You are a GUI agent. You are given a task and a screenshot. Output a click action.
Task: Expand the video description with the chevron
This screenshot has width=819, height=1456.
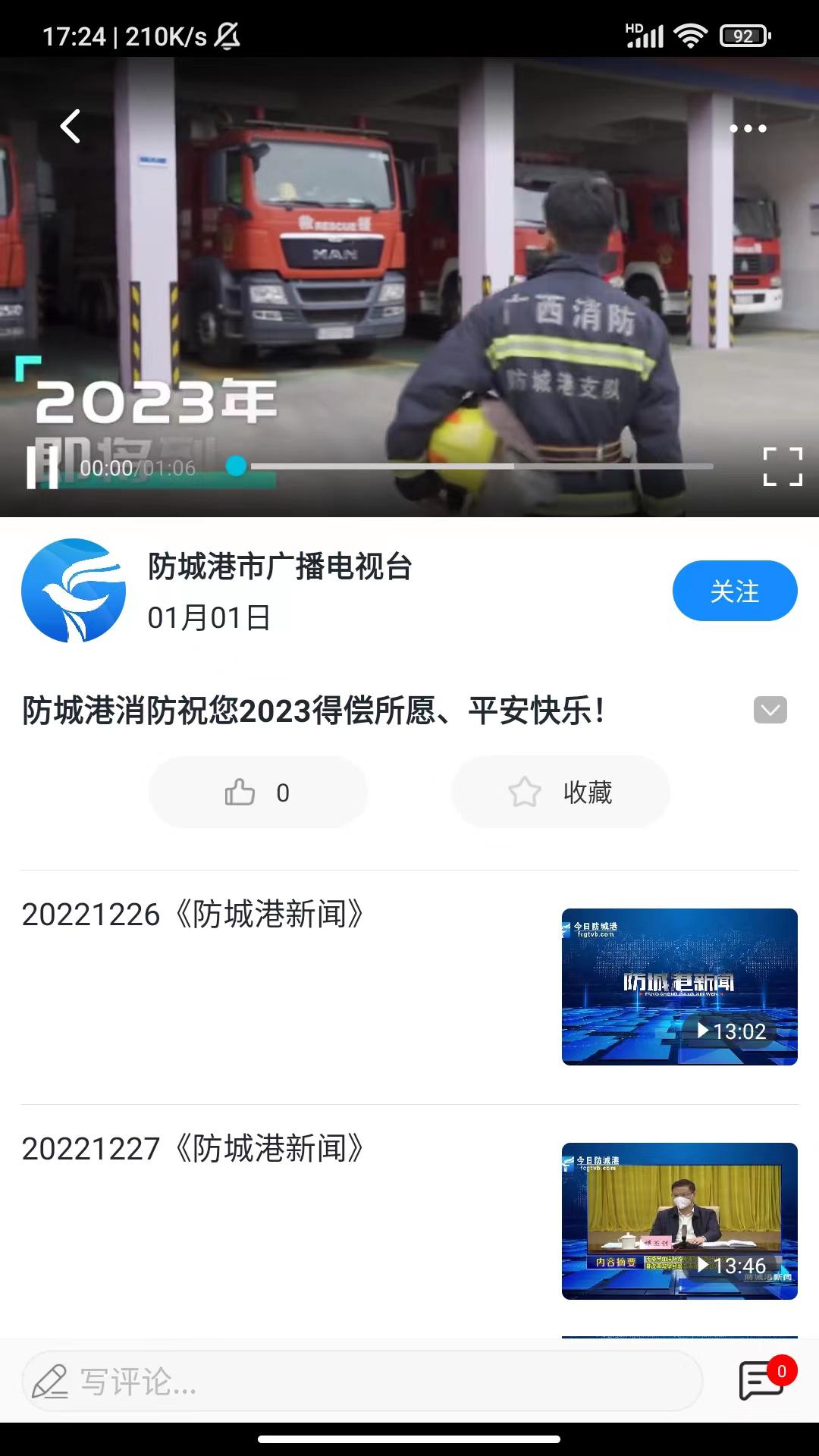771,710
